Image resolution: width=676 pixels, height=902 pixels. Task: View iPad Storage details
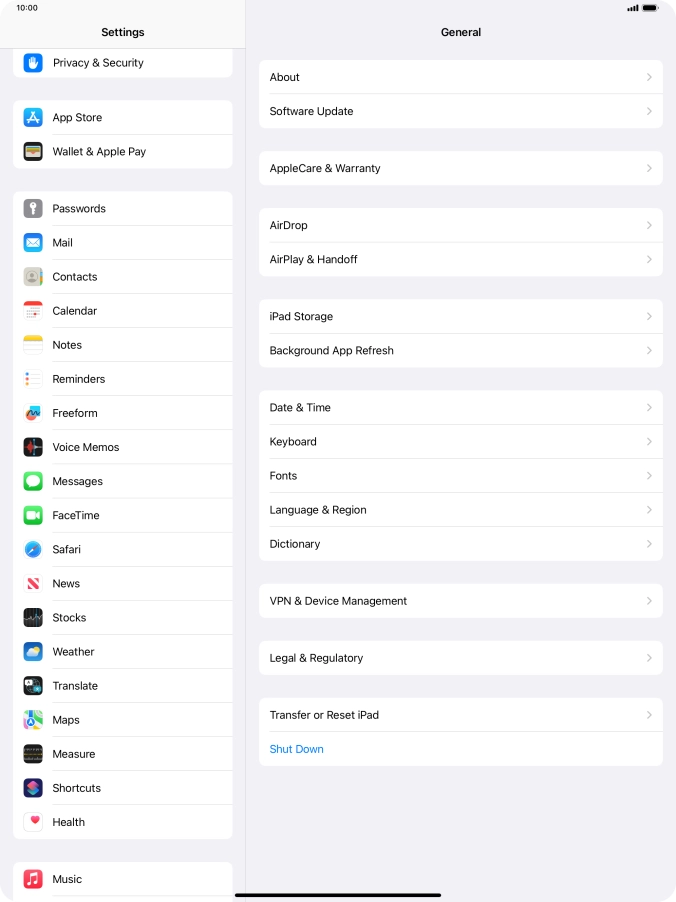pyautogui.click(x=460, y=316)
